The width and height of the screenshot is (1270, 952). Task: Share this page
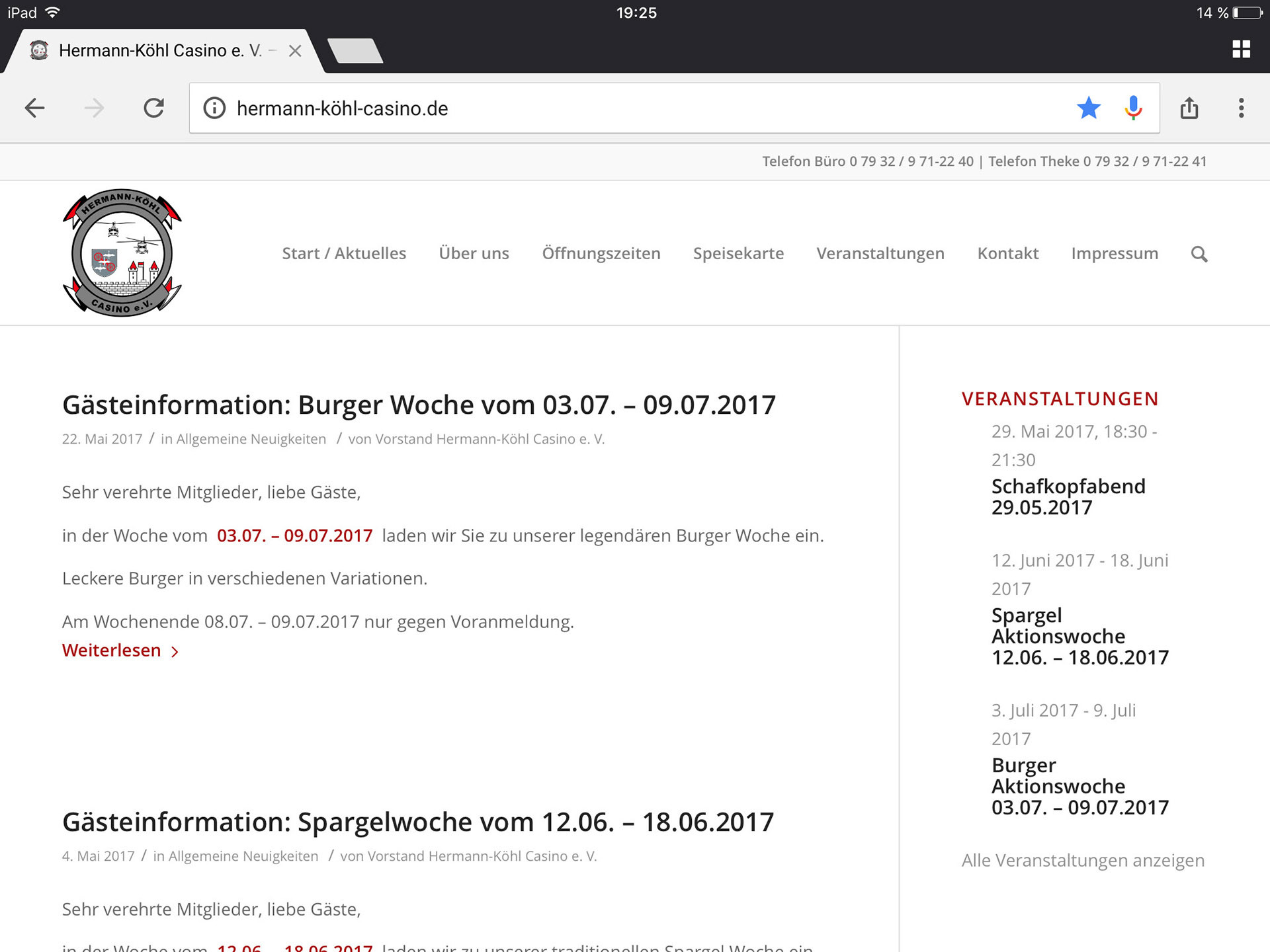pos(1189,108)
